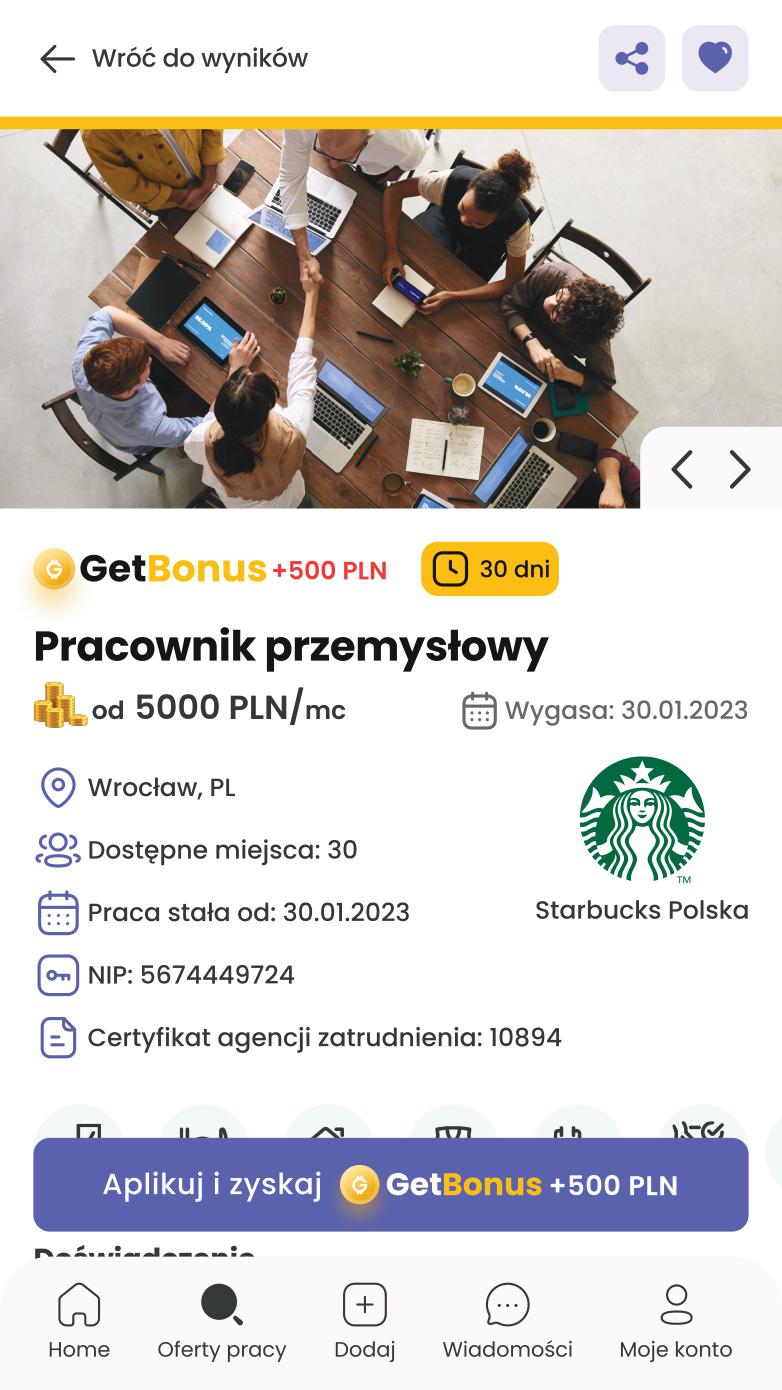Screen dimensions: 782x1390
Task: Open Wiadomości tab
Action: click(x=507, y=1322)
